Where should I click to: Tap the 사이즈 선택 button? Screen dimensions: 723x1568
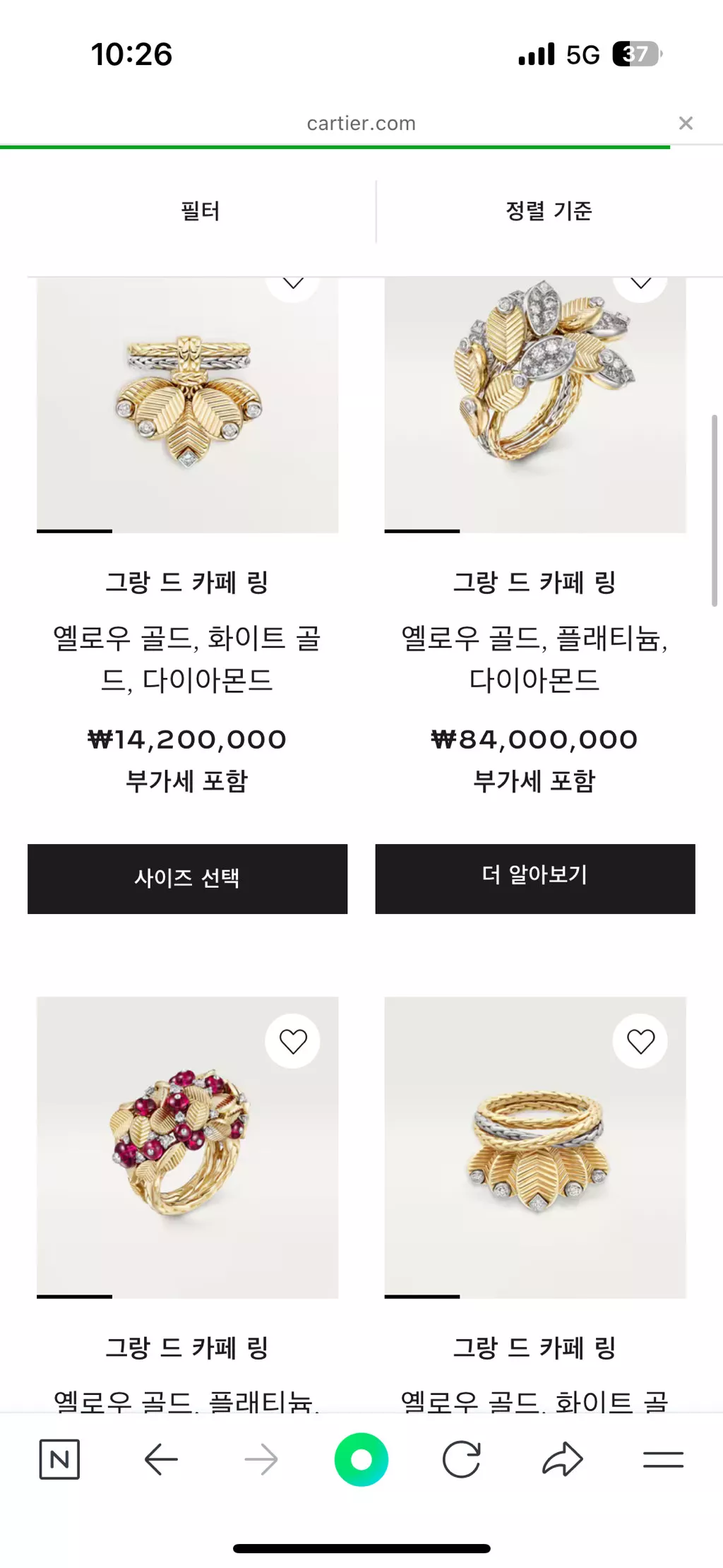(x=187, y=879)
